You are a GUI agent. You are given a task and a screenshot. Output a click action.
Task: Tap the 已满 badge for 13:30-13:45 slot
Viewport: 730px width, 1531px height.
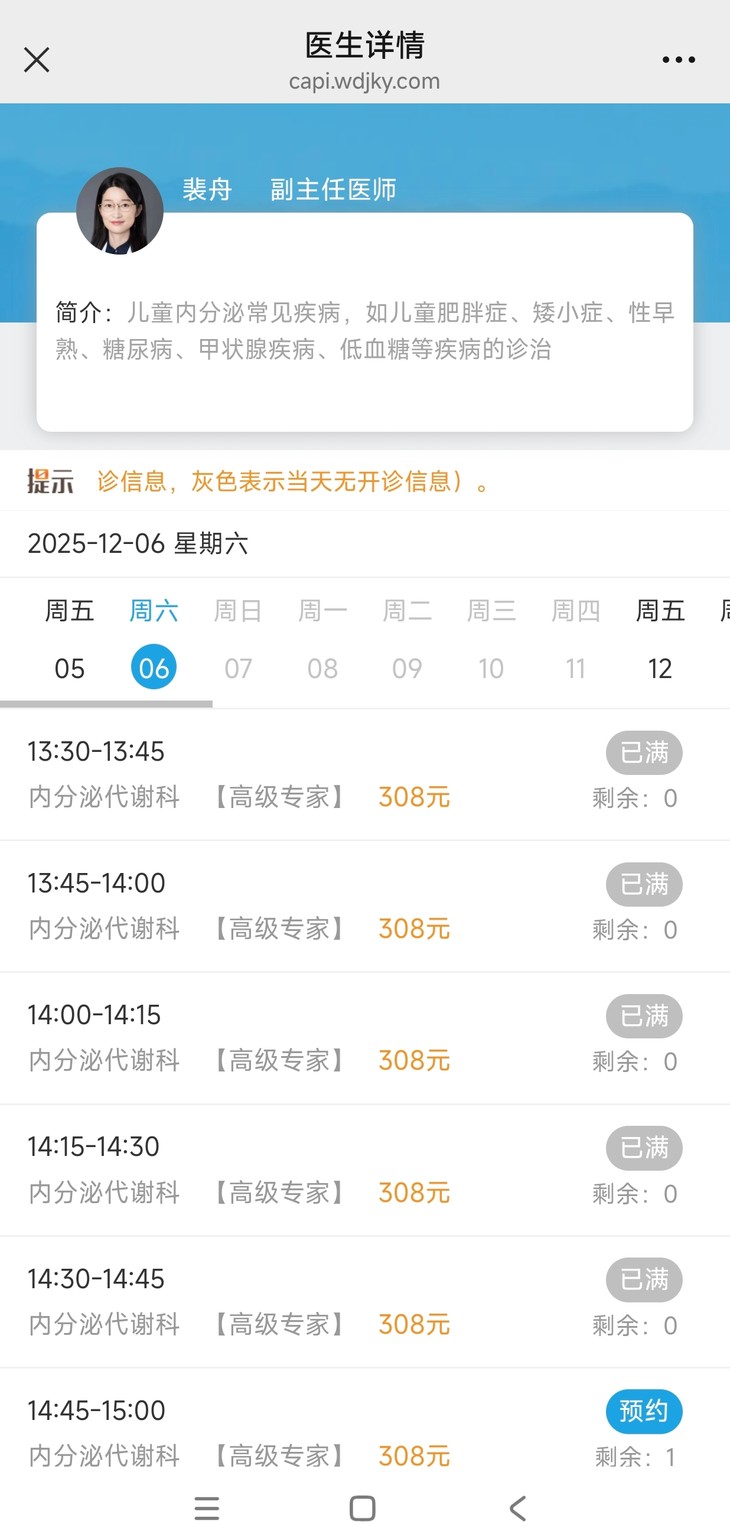pyautogui.click(x=644, y=753)
